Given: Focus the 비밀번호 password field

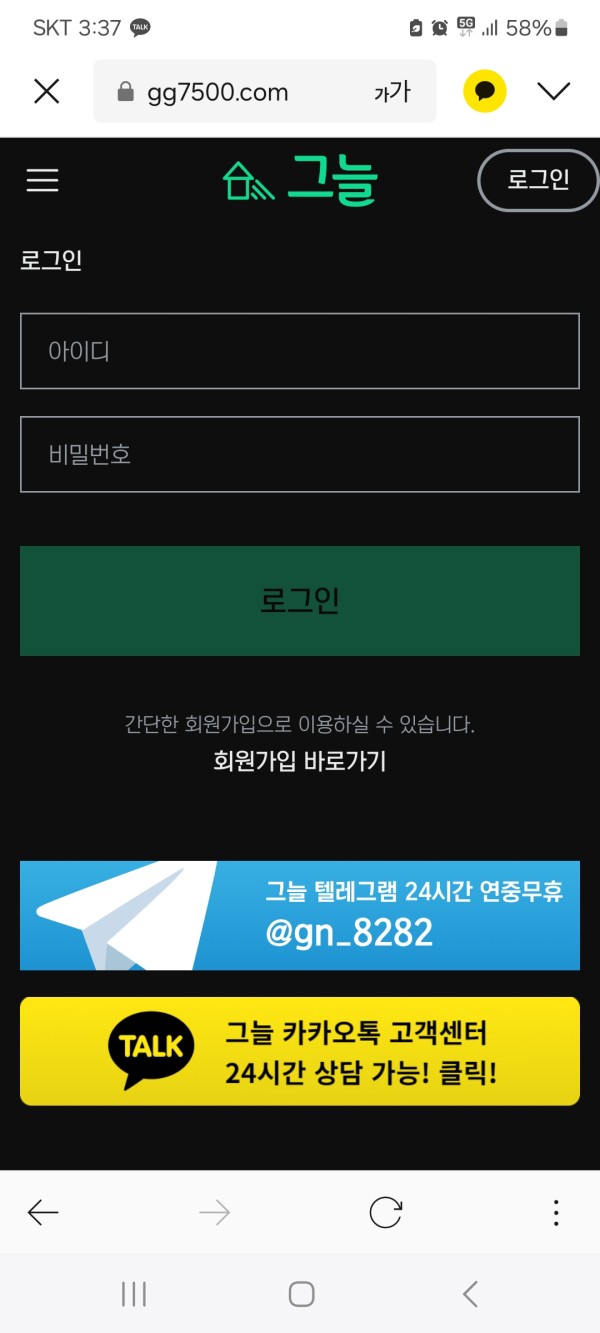Looking at the screenshot, I should 300,455.
